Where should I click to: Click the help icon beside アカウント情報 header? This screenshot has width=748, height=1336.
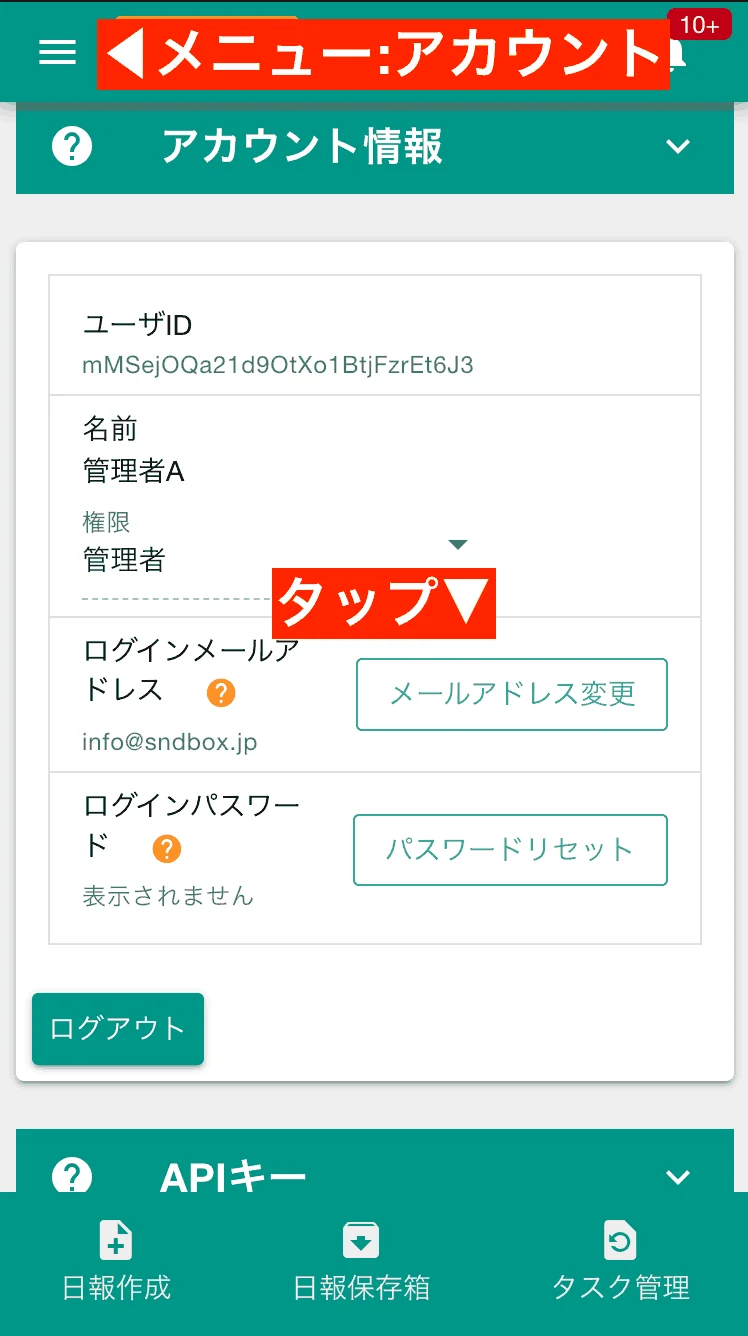[70, 145]
